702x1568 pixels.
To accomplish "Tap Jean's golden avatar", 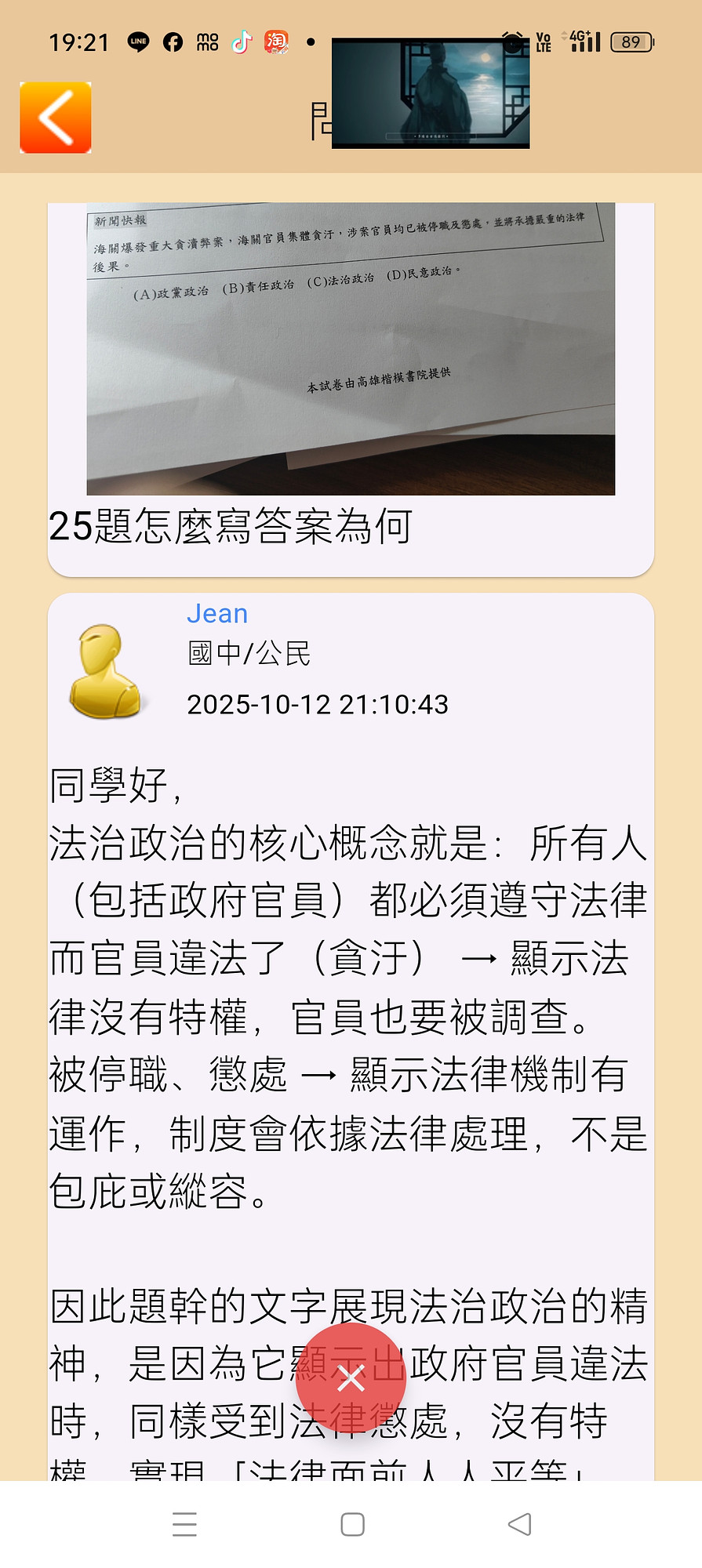I will click(105, 671).
